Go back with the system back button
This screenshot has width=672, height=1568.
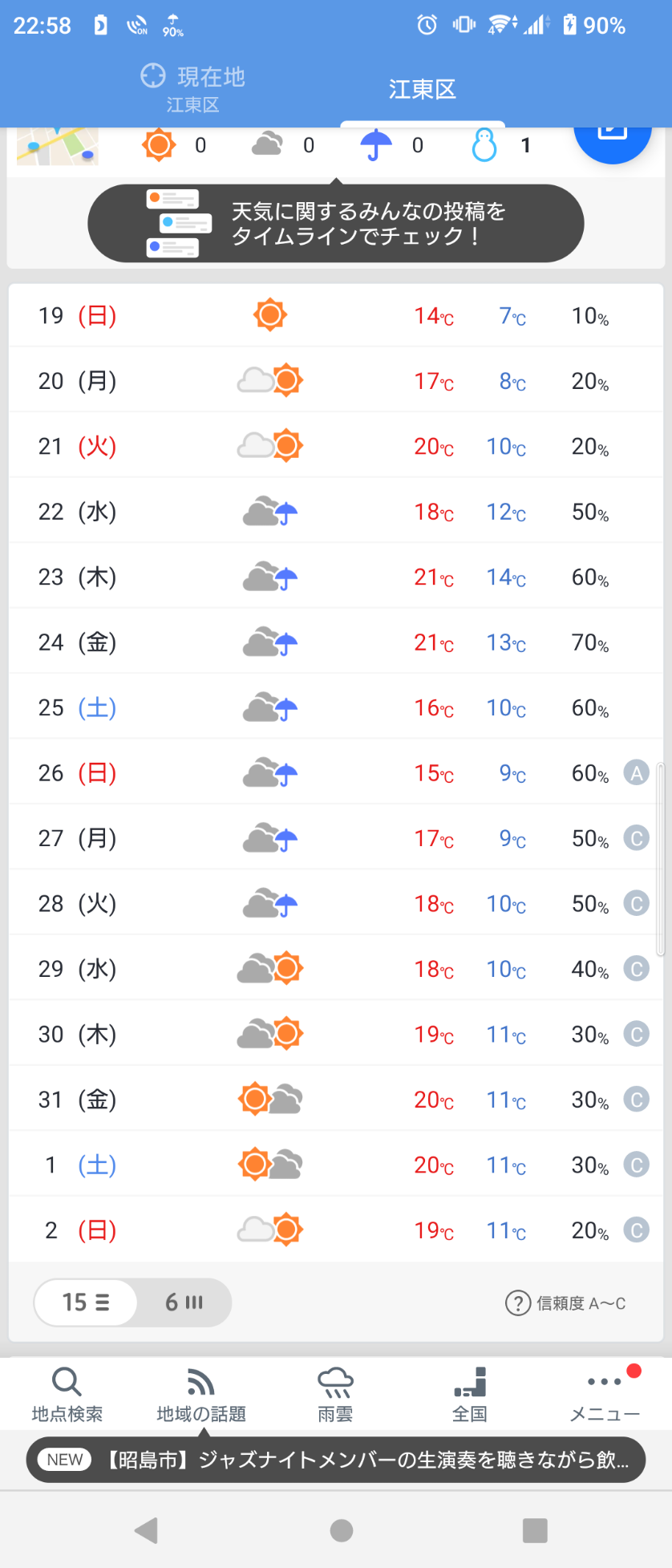pyautogui.click(x=146, y=1530)
